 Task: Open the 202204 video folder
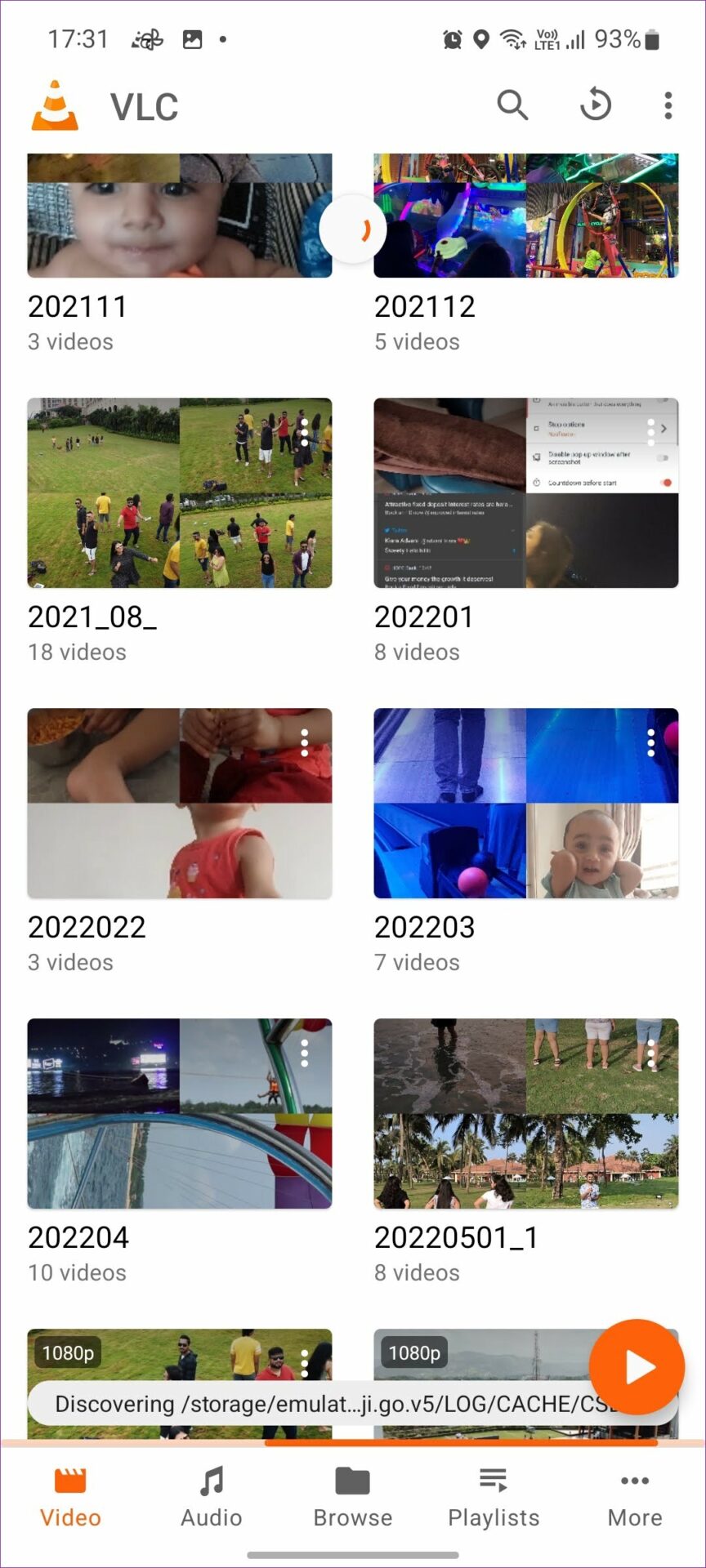click(x=179, y=1113)
